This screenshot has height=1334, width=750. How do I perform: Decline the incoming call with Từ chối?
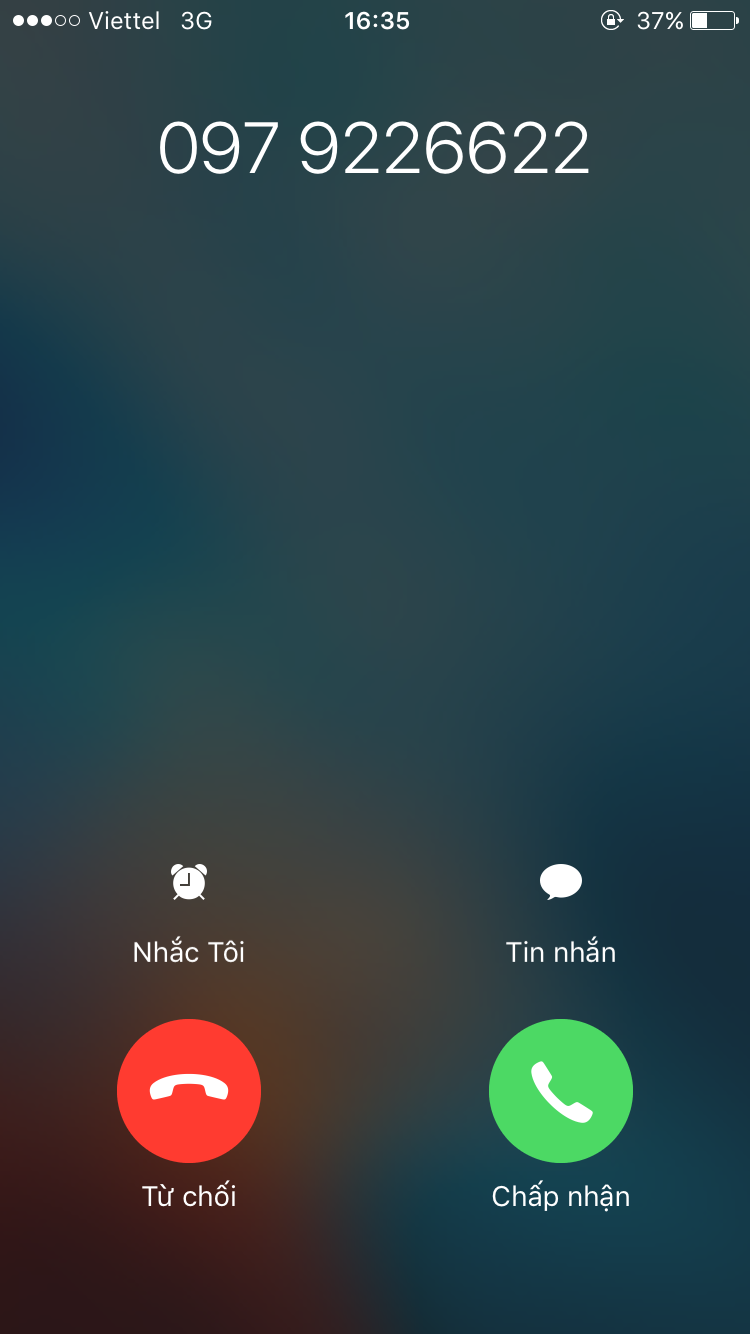point(189,1091)
